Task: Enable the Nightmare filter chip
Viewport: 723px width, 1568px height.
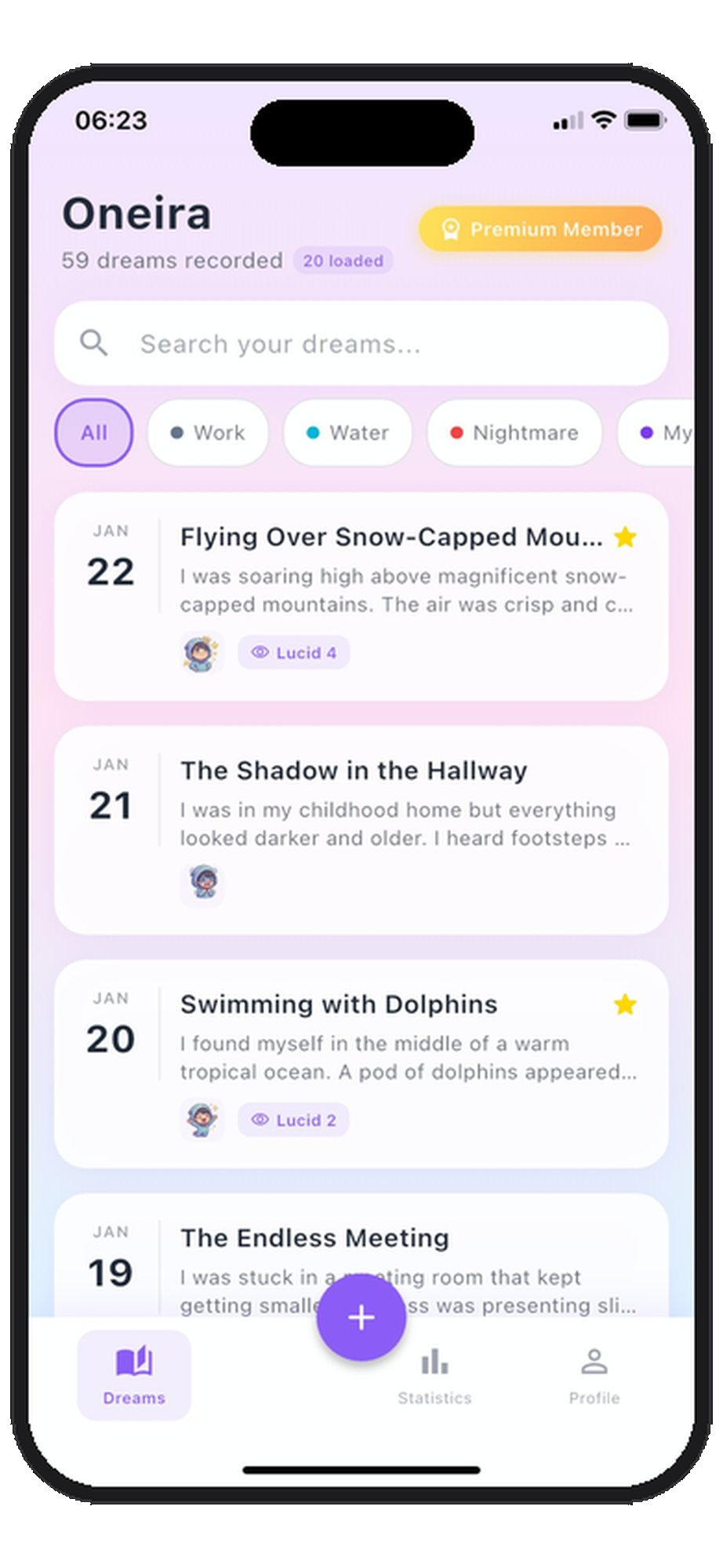Action: [514, 433]
